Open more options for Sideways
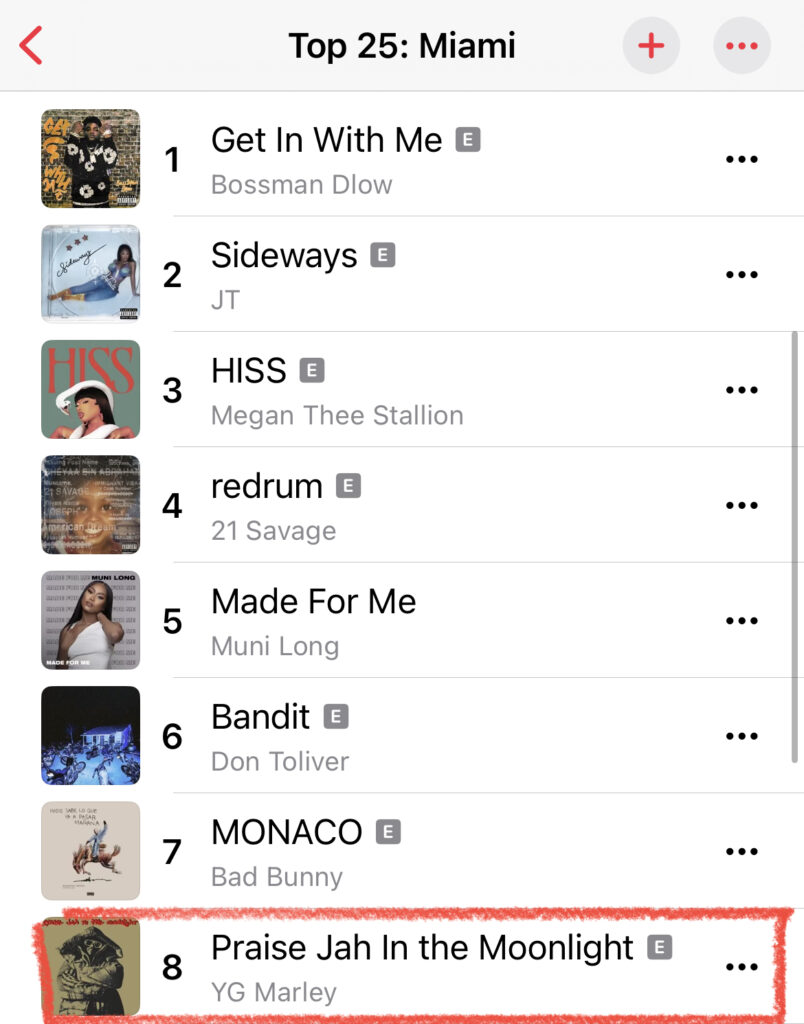The width and height of the screenshot is (804, 1024). pos(741,275)
